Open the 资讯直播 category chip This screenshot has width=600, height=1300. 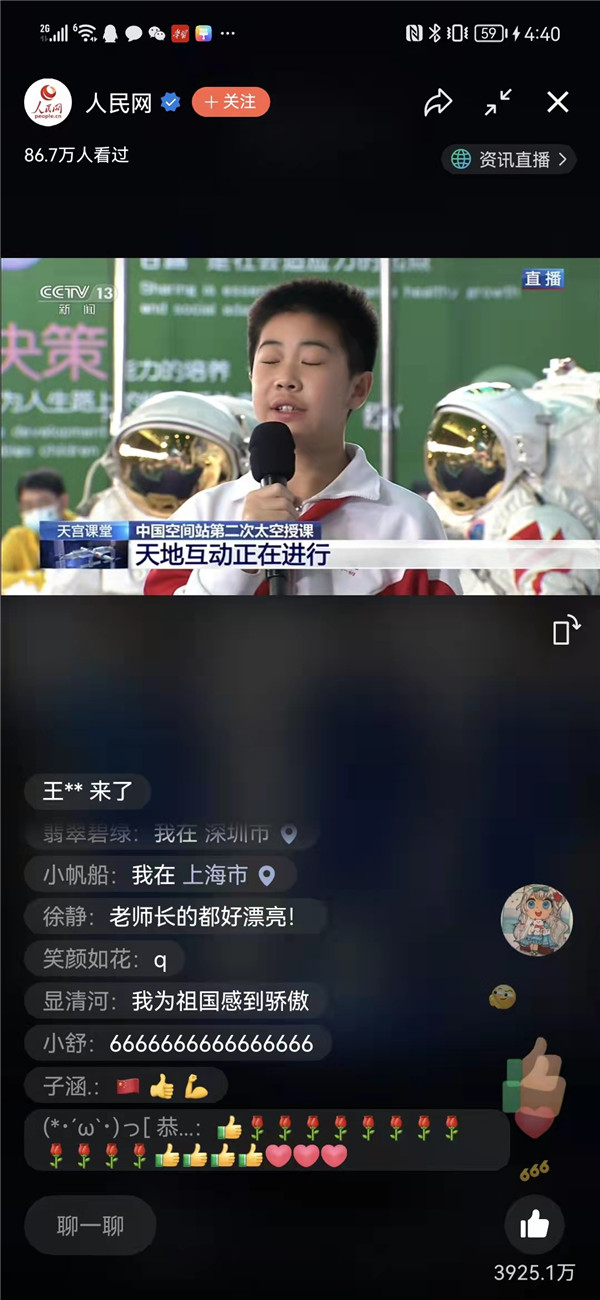pos(510,159)
